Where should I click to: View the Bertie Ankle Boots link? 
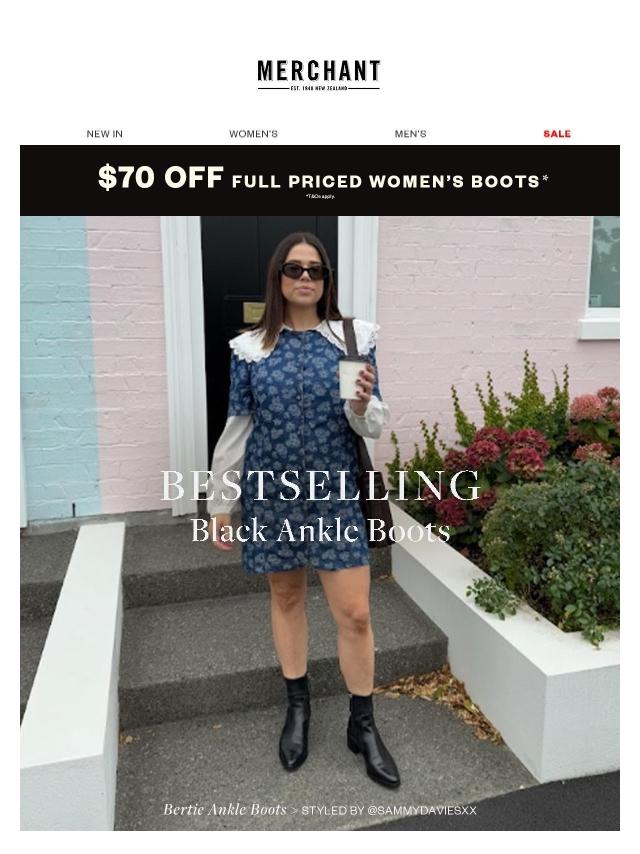point(225,810)
